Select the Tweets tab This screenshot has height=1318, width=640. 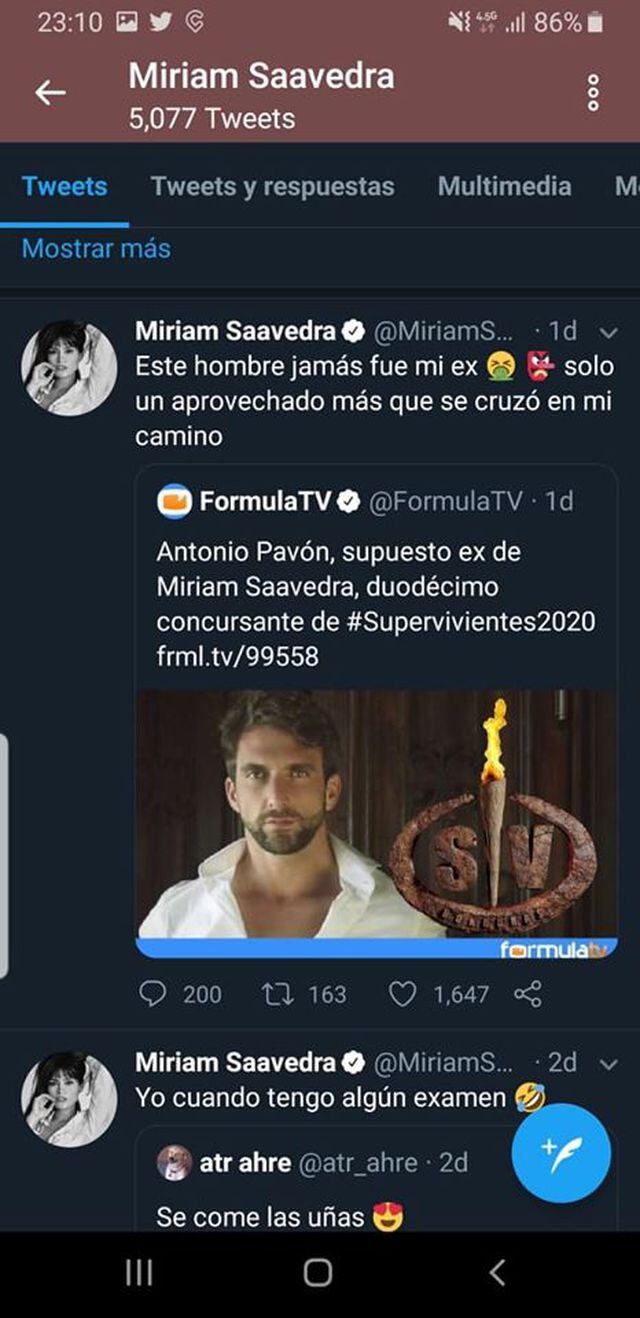pyautogui.click(x=64, y=186)
